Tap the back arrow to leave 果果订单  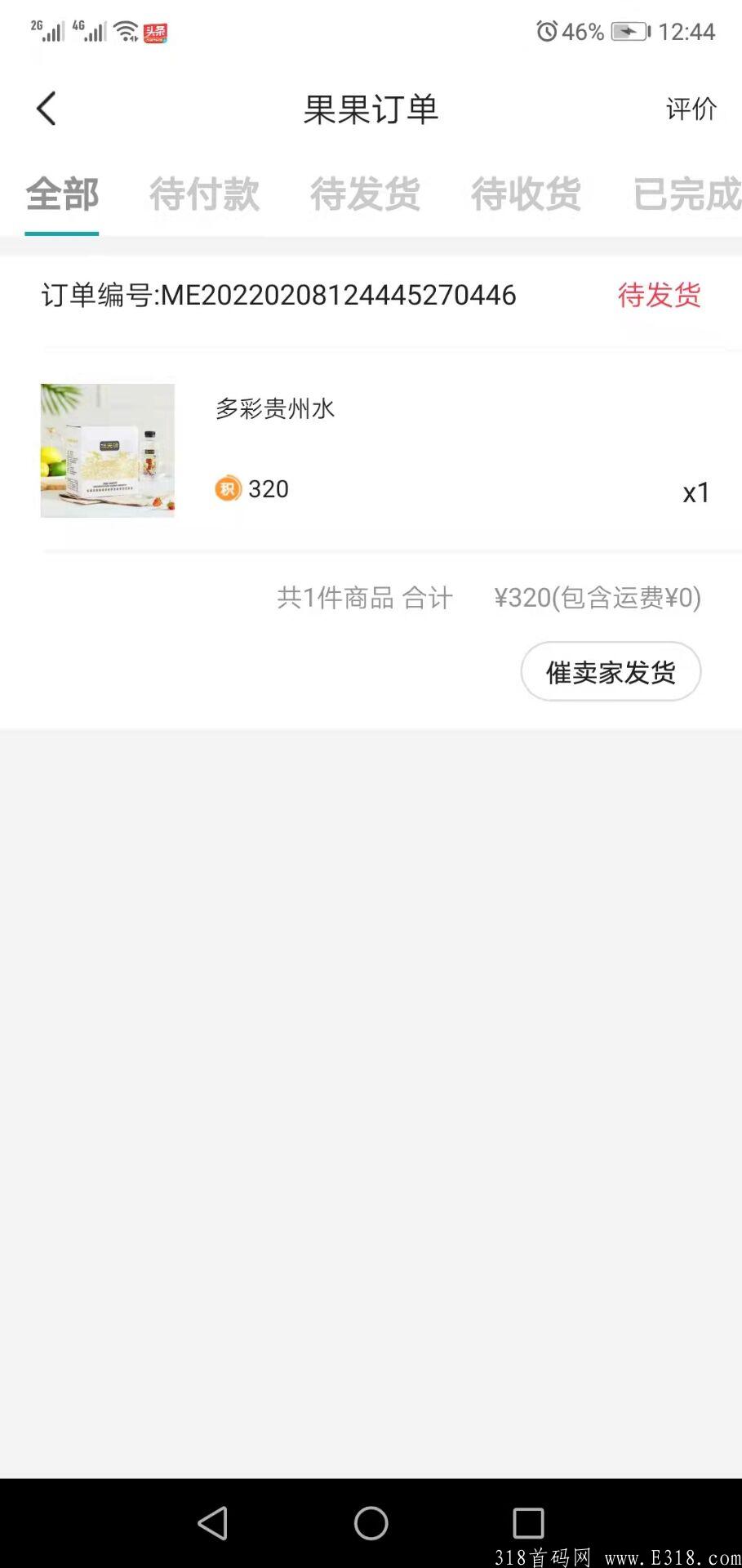[x=46, y=107]
